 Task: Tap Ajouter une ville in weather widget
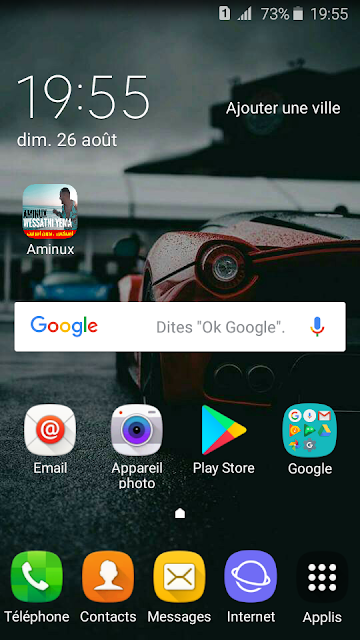pyautogui.click(x=283, y=108)
